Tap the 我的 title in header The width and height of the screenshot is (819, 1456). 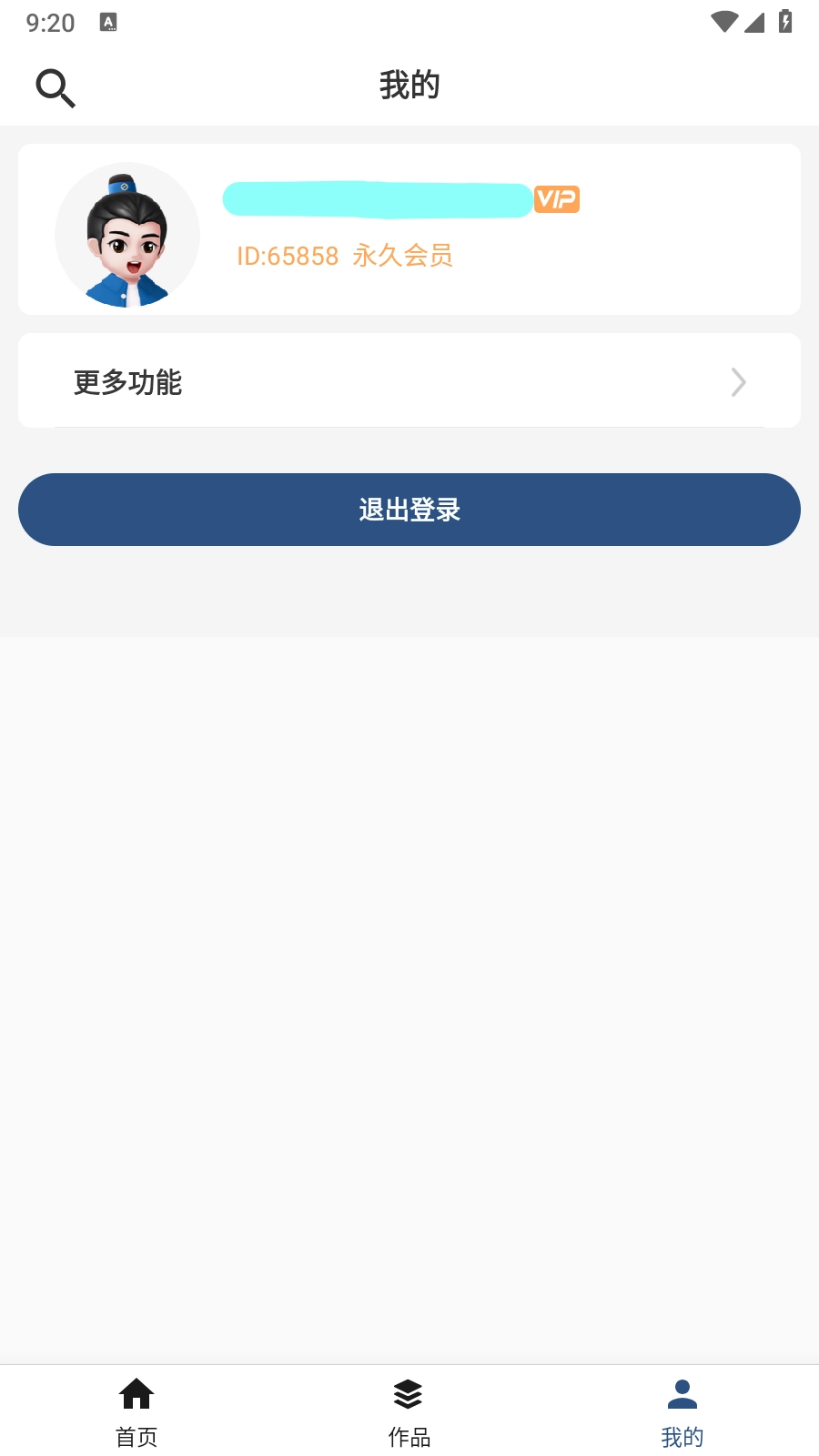click(x=409, y=85)
